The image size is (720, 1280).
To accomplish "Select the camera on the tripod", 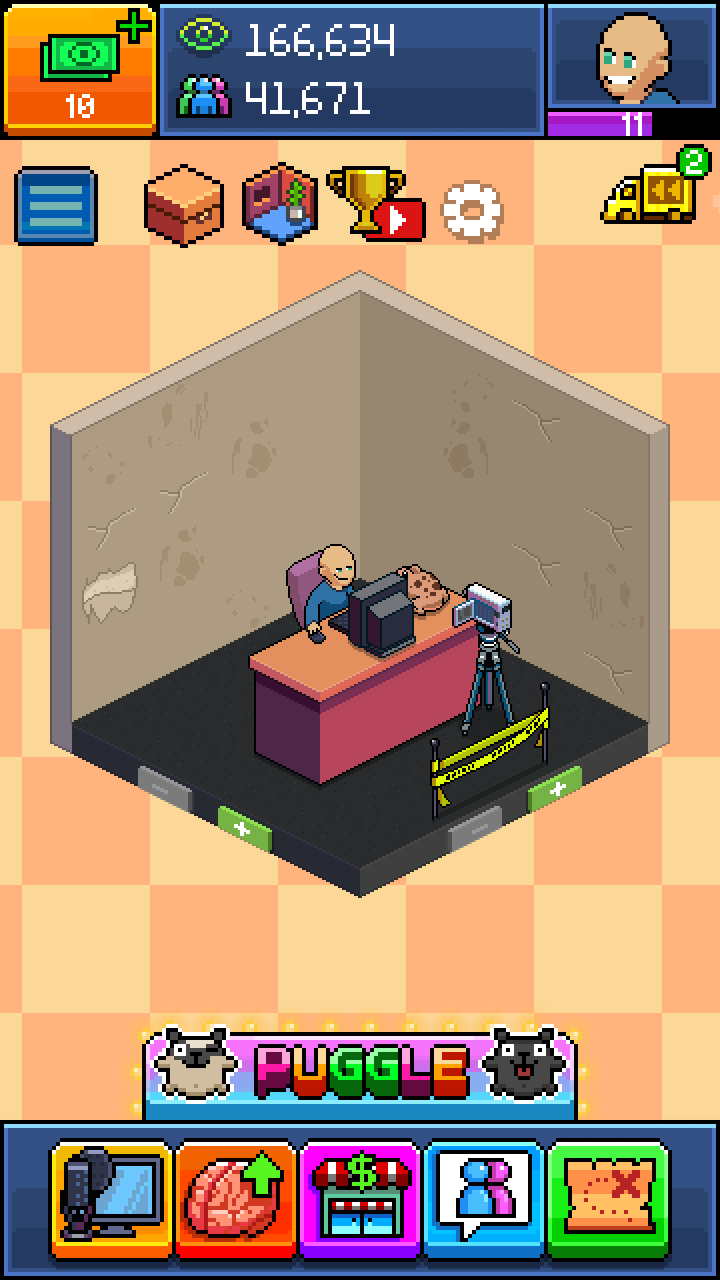I will (x=488, y=609).
